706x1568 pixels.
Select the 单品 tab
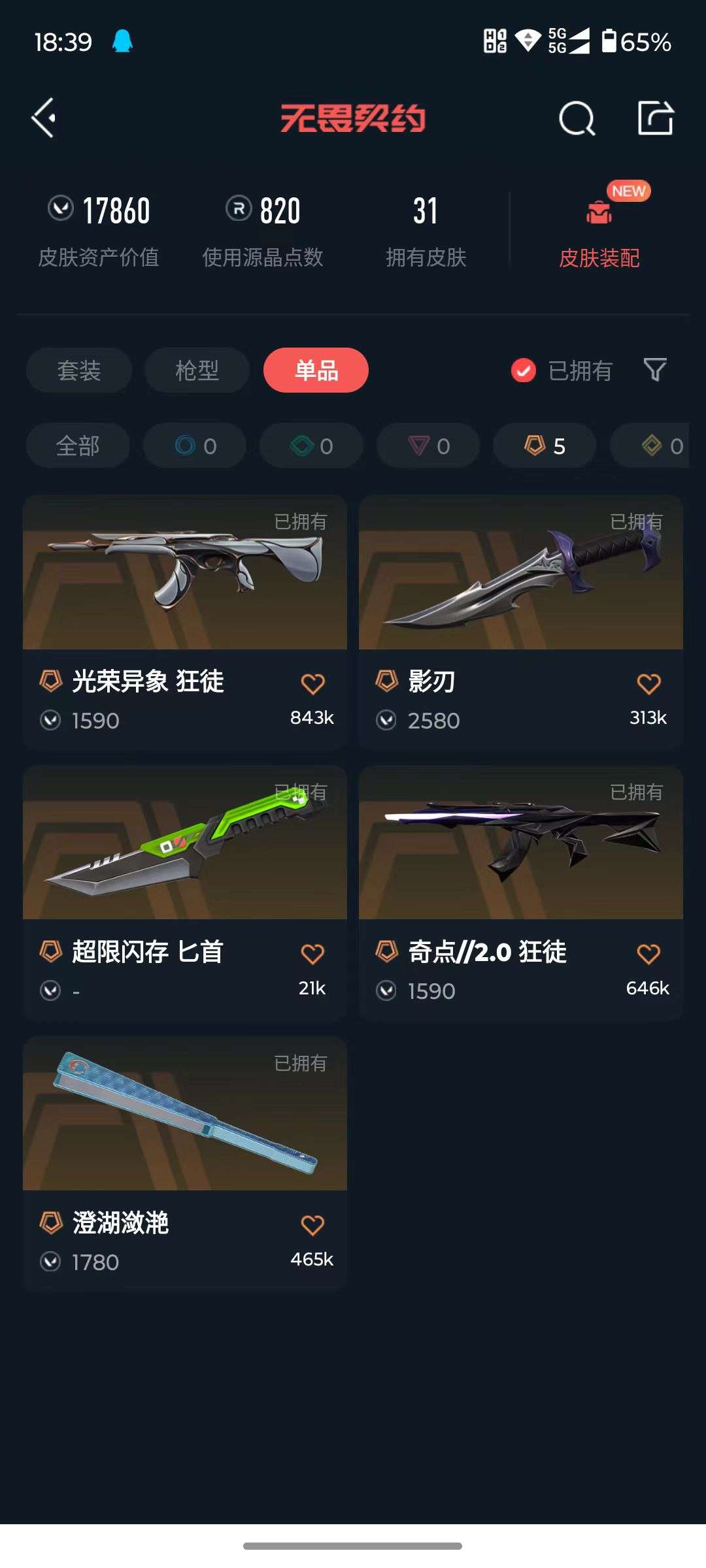point(315,370)
